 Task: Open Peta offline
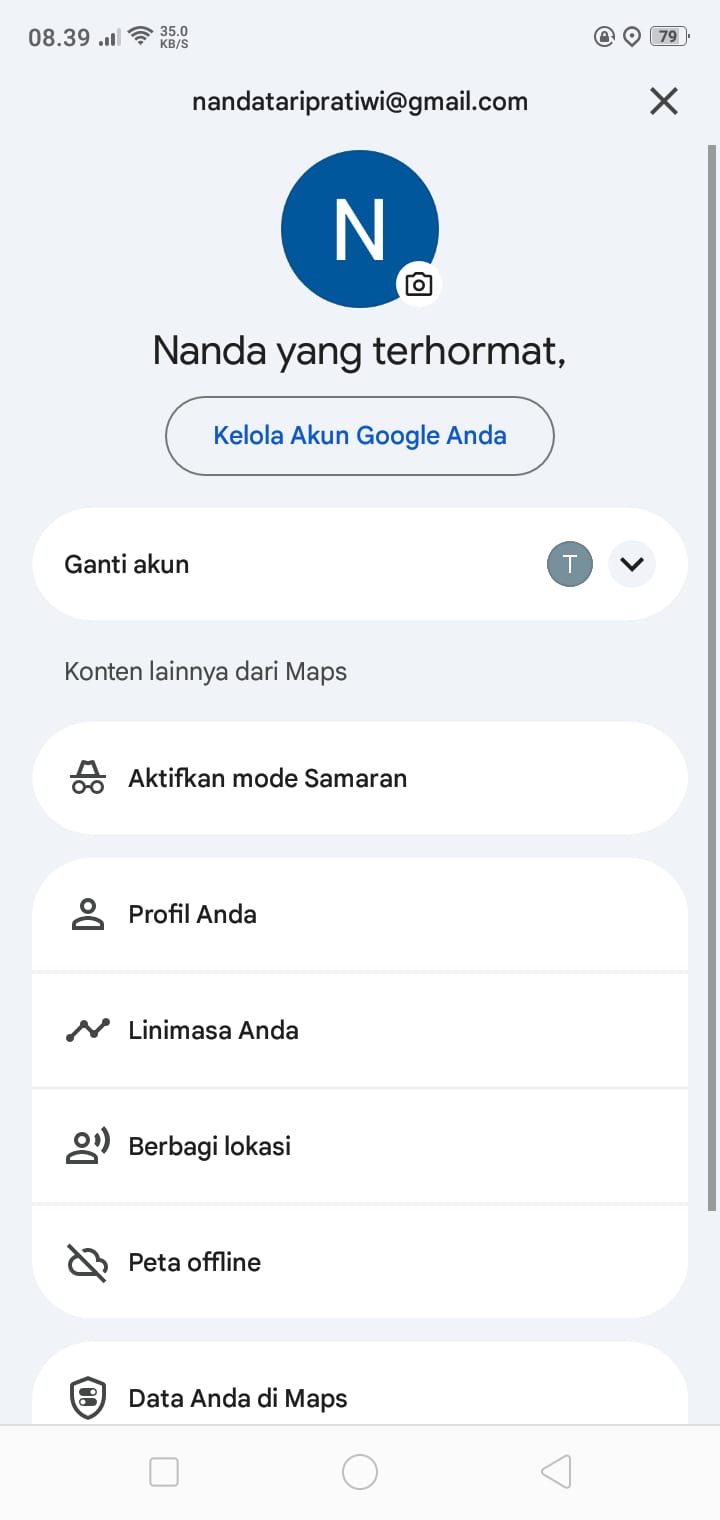(x=360, y=1262)
